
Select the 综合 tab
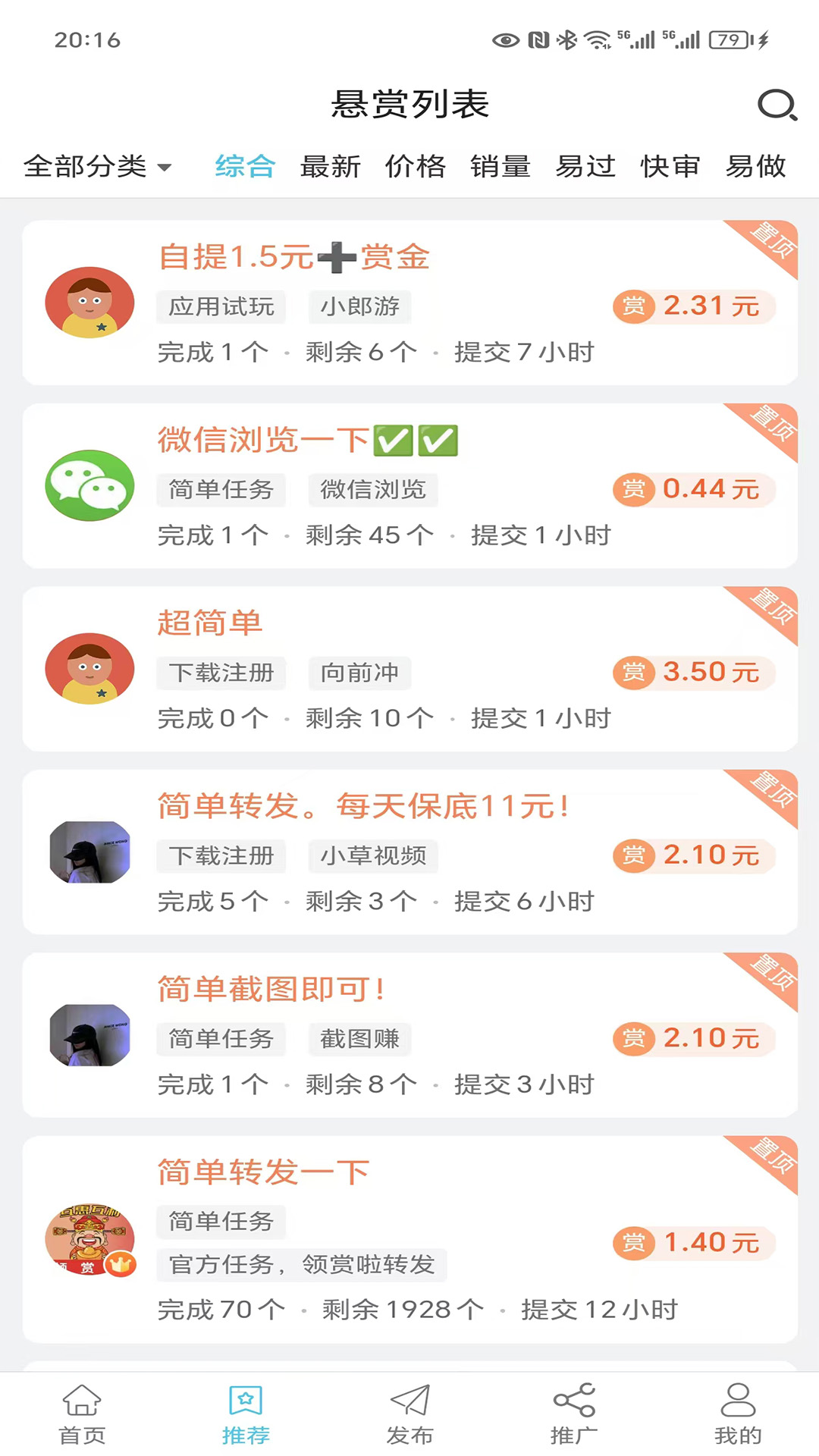pos(245,166)
